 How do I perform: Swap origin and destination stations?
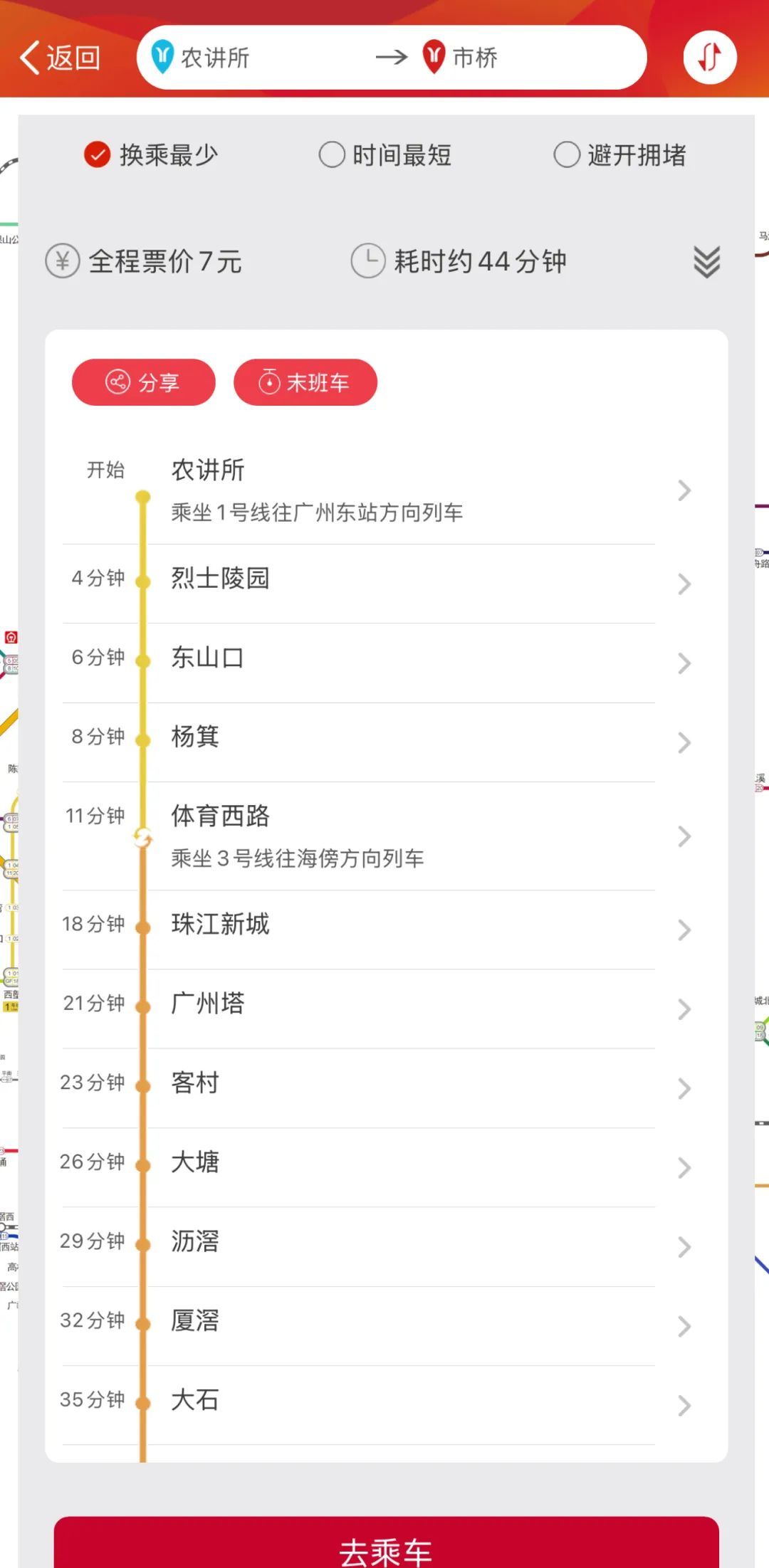tap(709, 58)
